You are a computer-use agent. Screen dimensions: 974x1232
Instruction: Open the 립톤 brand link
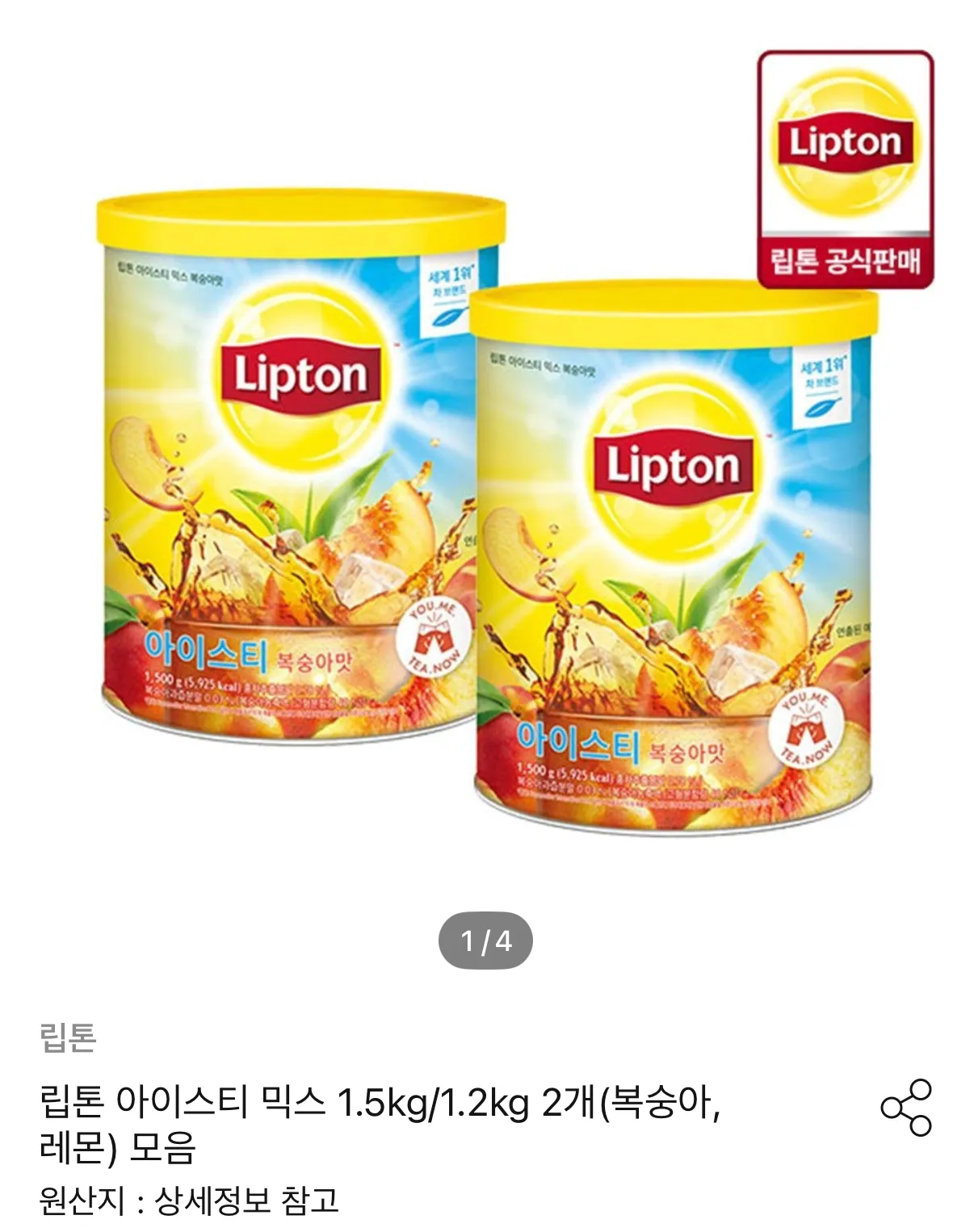click(x=68, y=1037)
